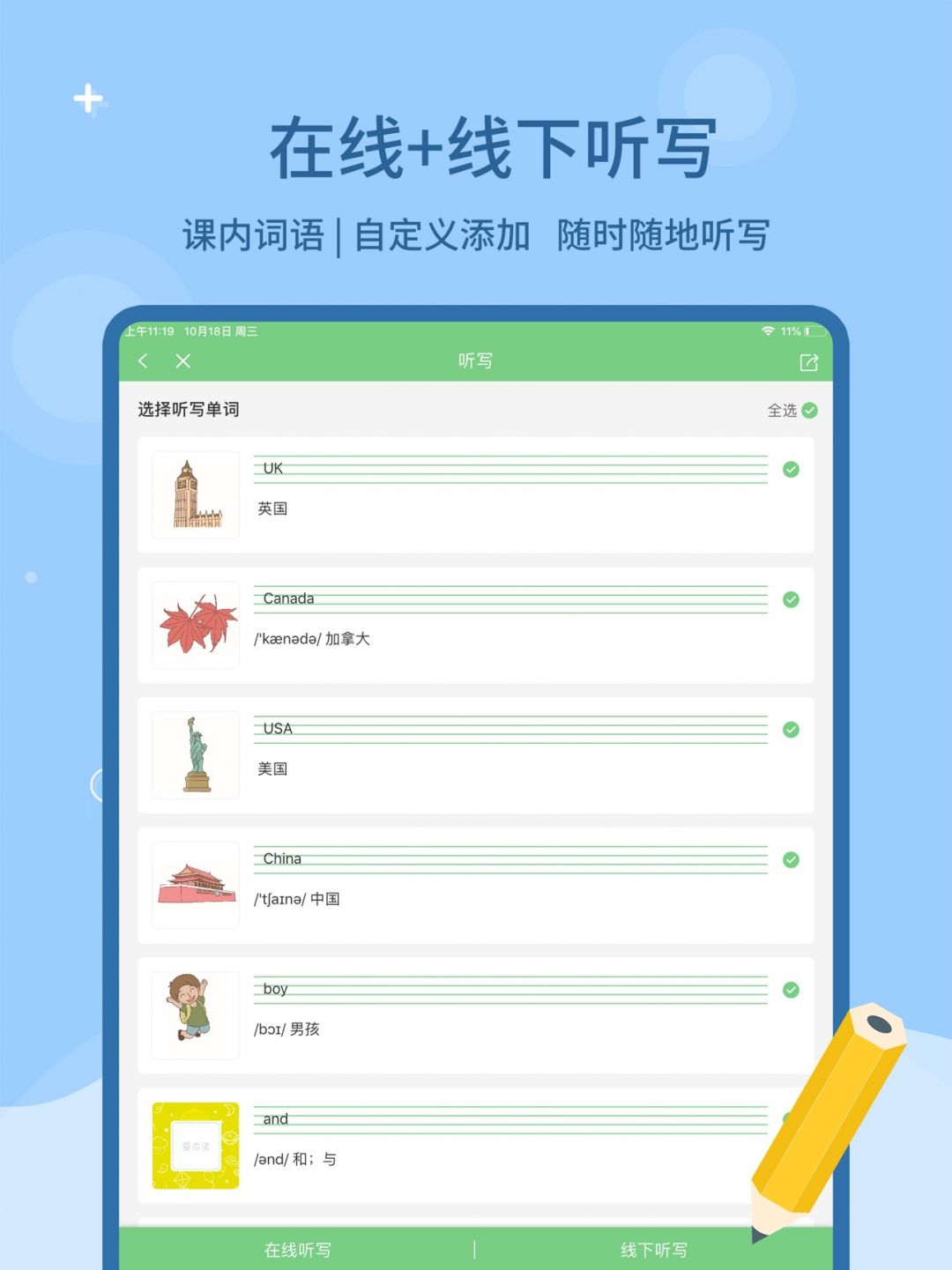Tap the back arrow in the header
This screenshot has width=952, height=1270.
pos(144,361)
